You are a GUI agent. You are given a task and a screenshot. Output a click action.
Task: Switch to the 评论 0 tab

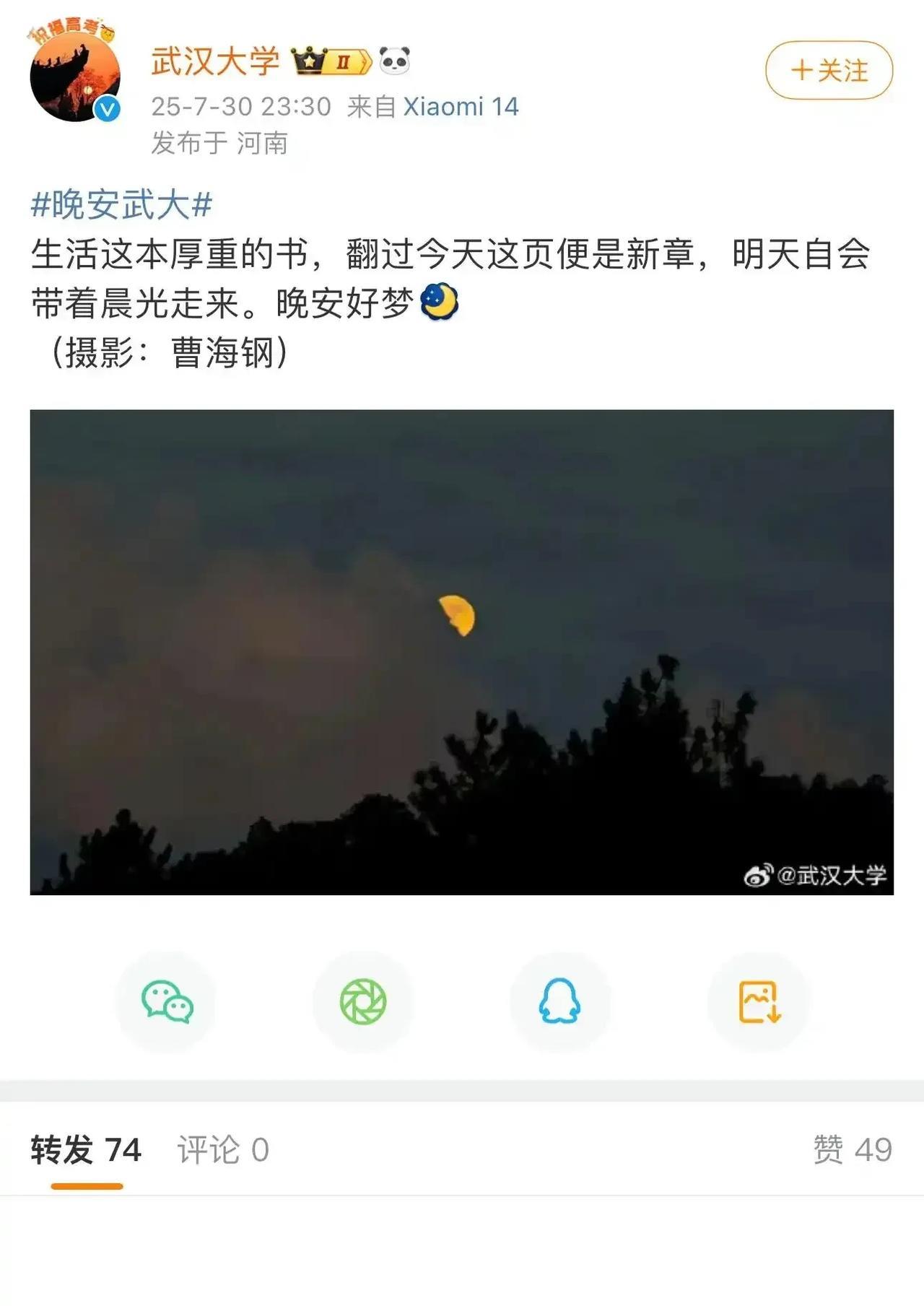(x=223, y=1149)
